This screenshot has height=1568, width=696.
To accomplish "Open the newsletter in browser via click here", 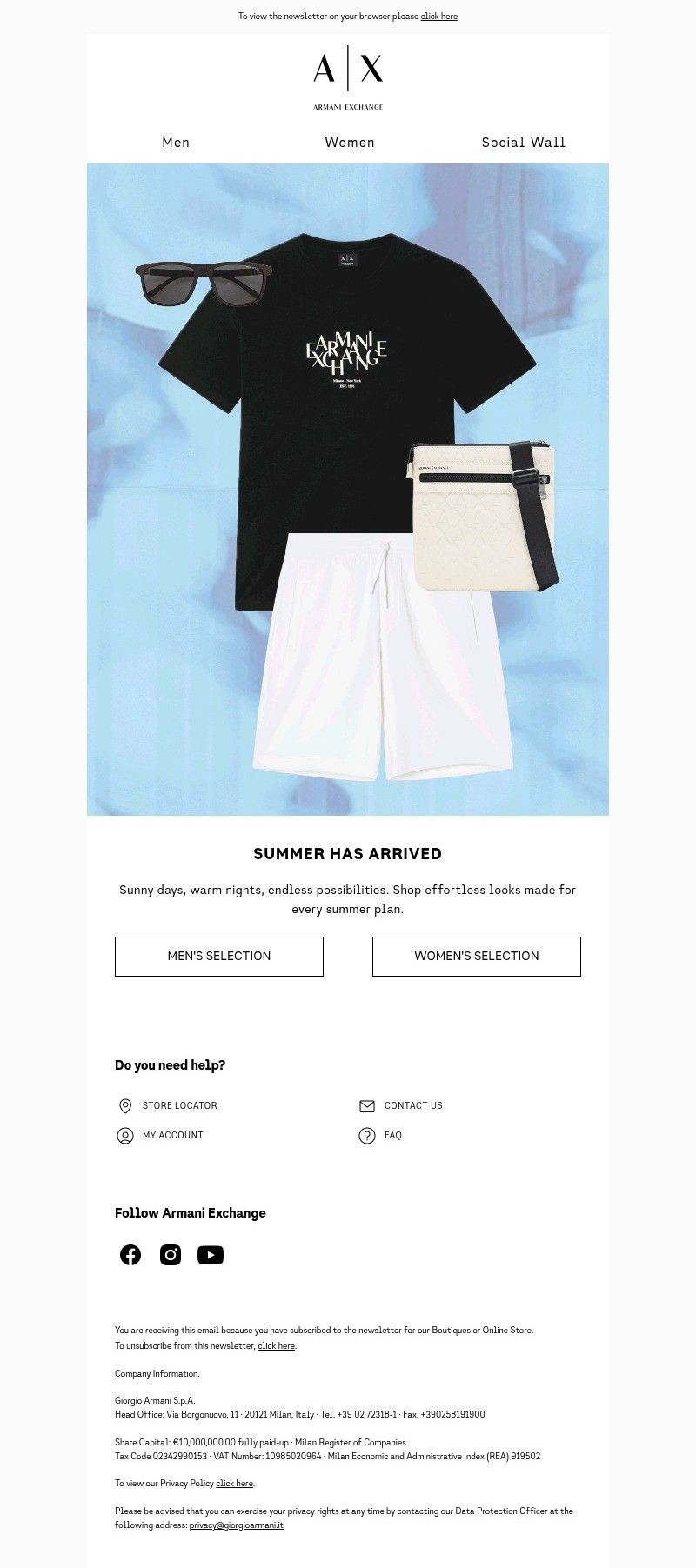I will (438, 17).
